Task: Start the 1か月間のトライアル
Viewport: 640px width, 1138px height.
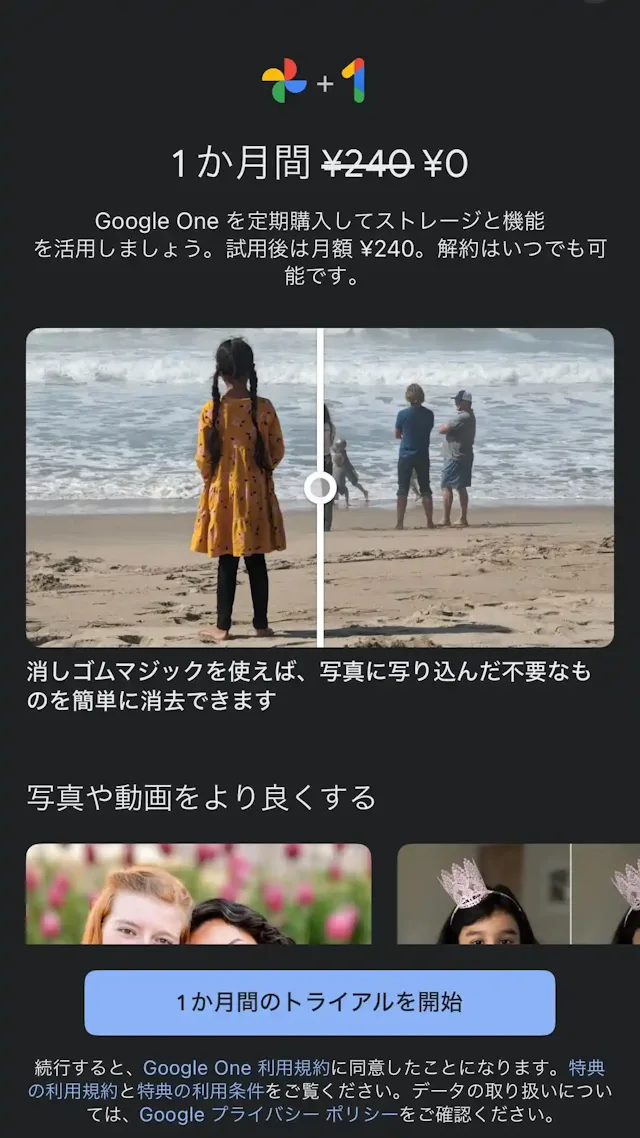Action: coord(319,1002)
